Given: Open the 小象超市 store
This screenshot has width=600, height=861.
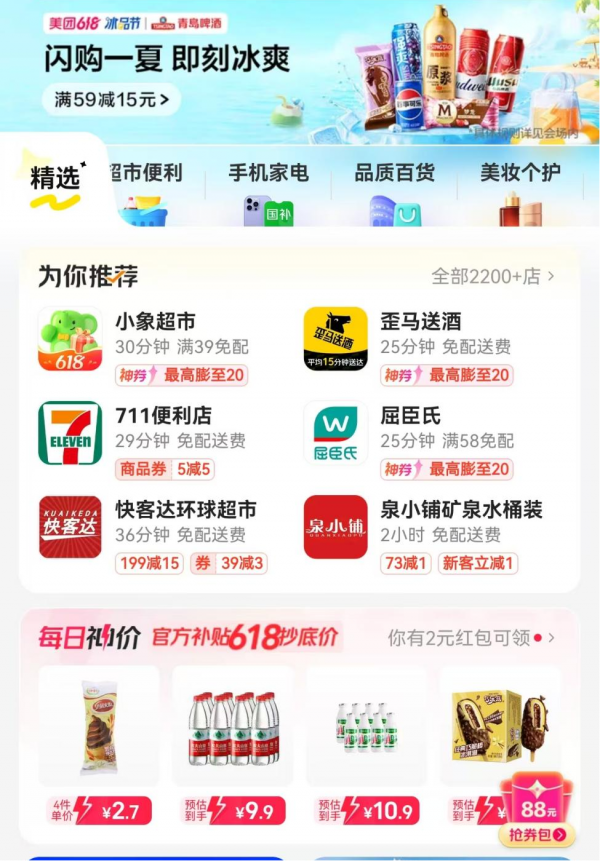Looking at the screenshot, I should (155, 322).
